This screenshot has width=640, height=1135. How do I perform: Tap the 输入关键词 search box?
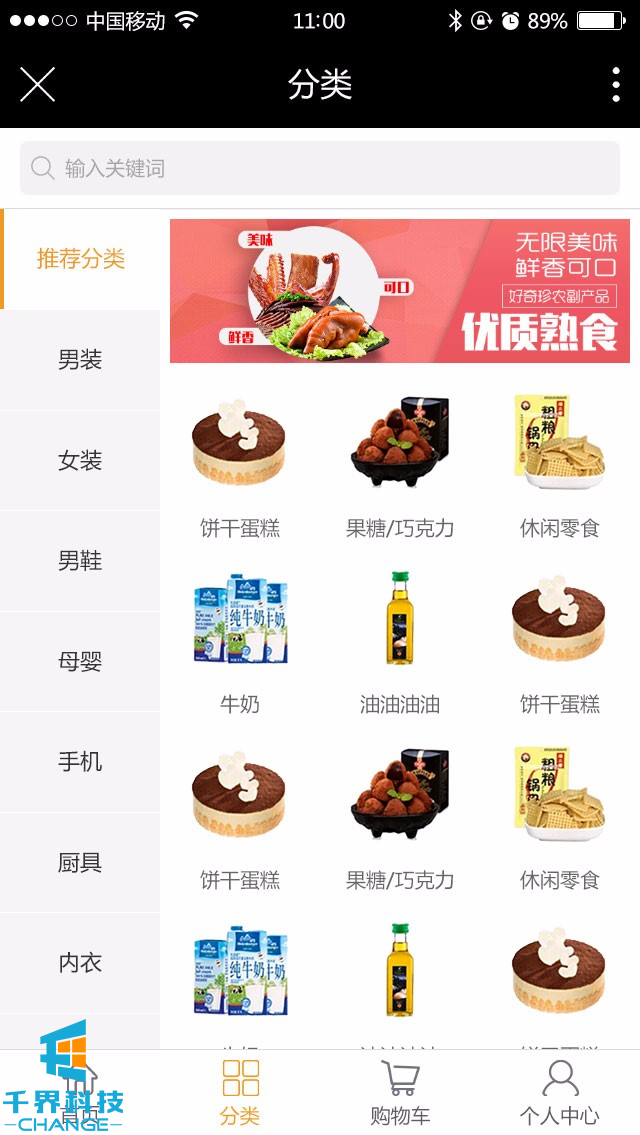(320, 168)
